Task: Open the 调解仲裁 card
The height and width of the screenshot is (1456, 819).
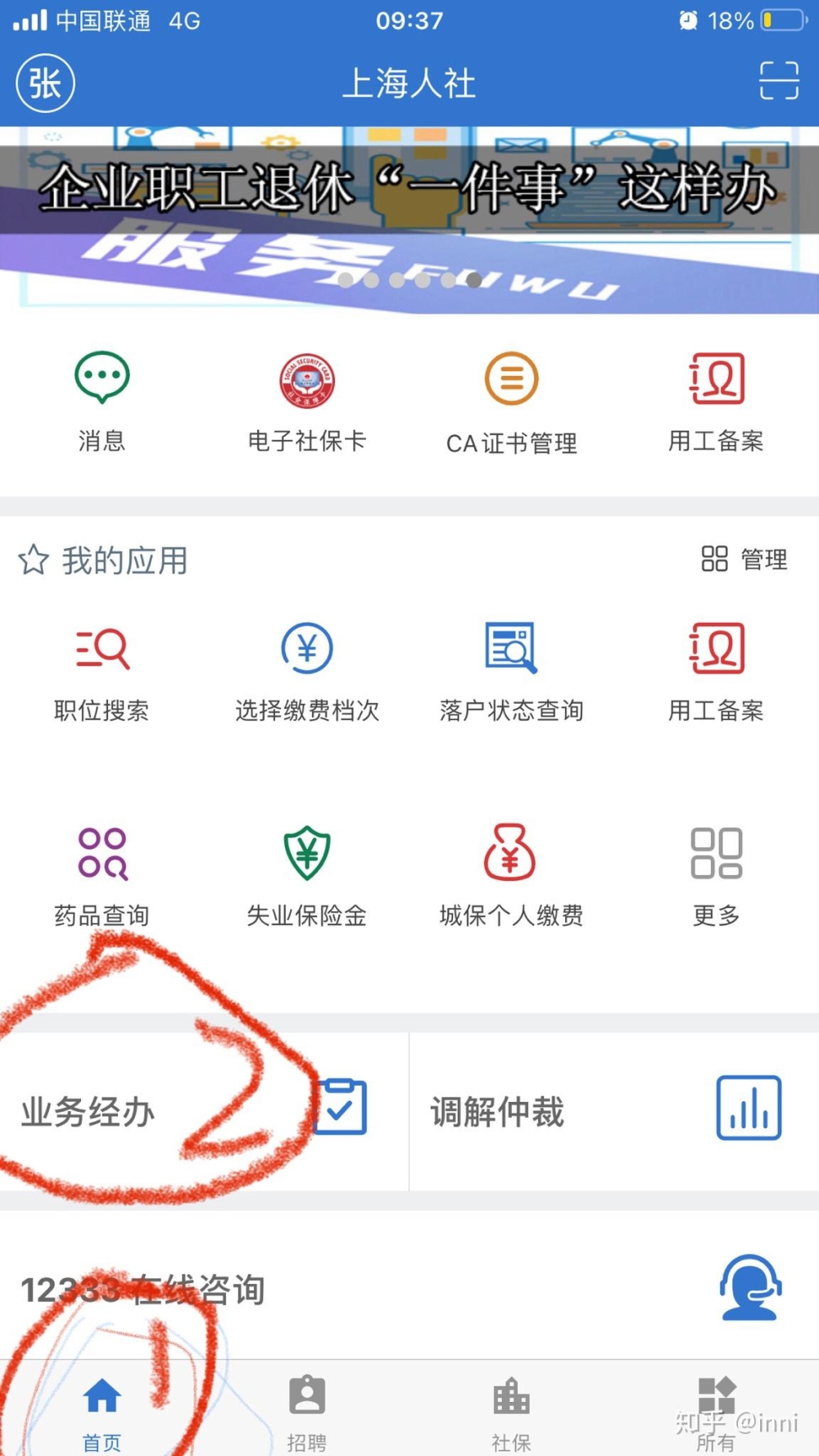Action: 614,1111
